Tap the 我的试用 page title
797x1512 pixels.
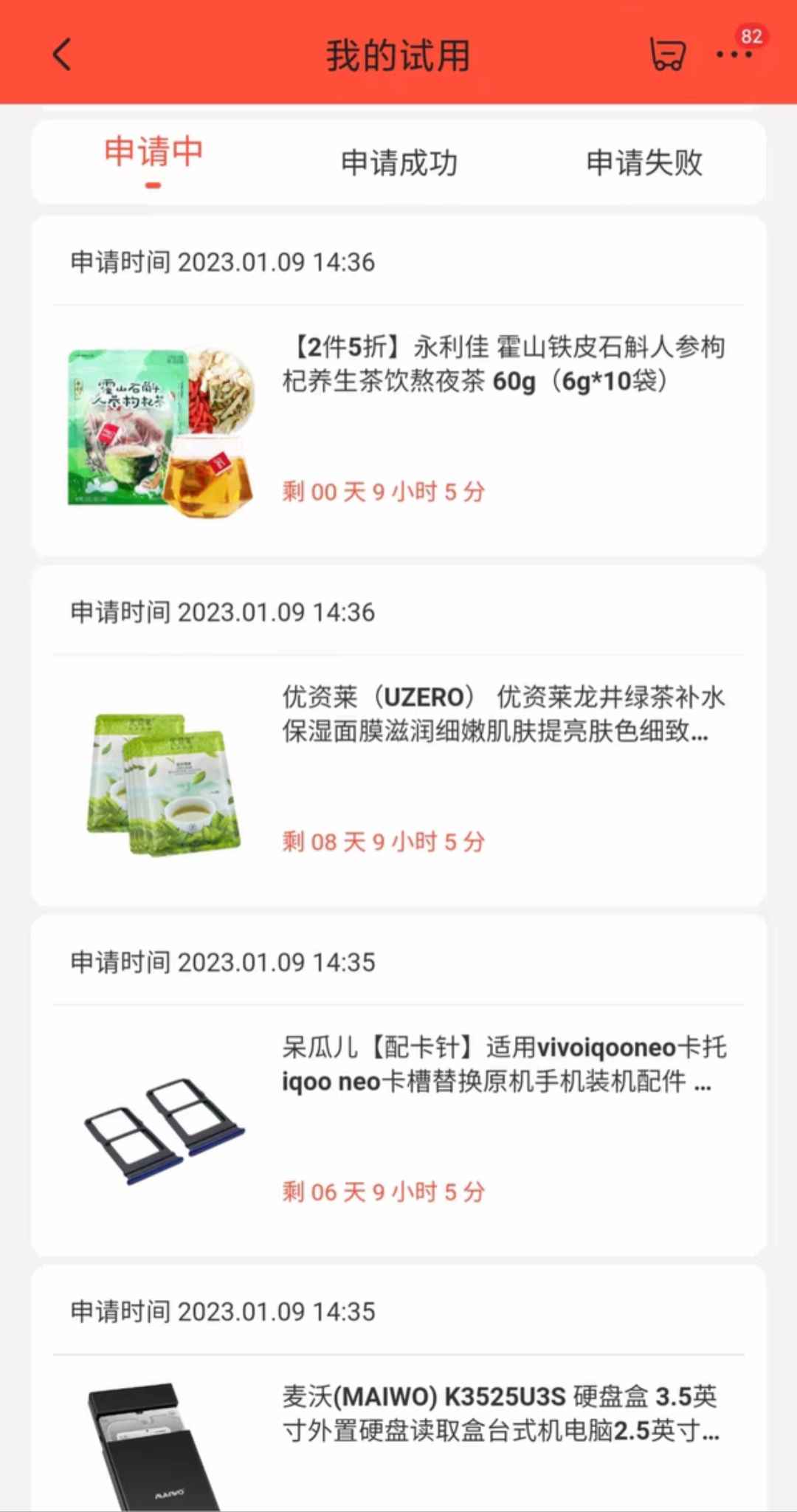(x=398, y=58)
